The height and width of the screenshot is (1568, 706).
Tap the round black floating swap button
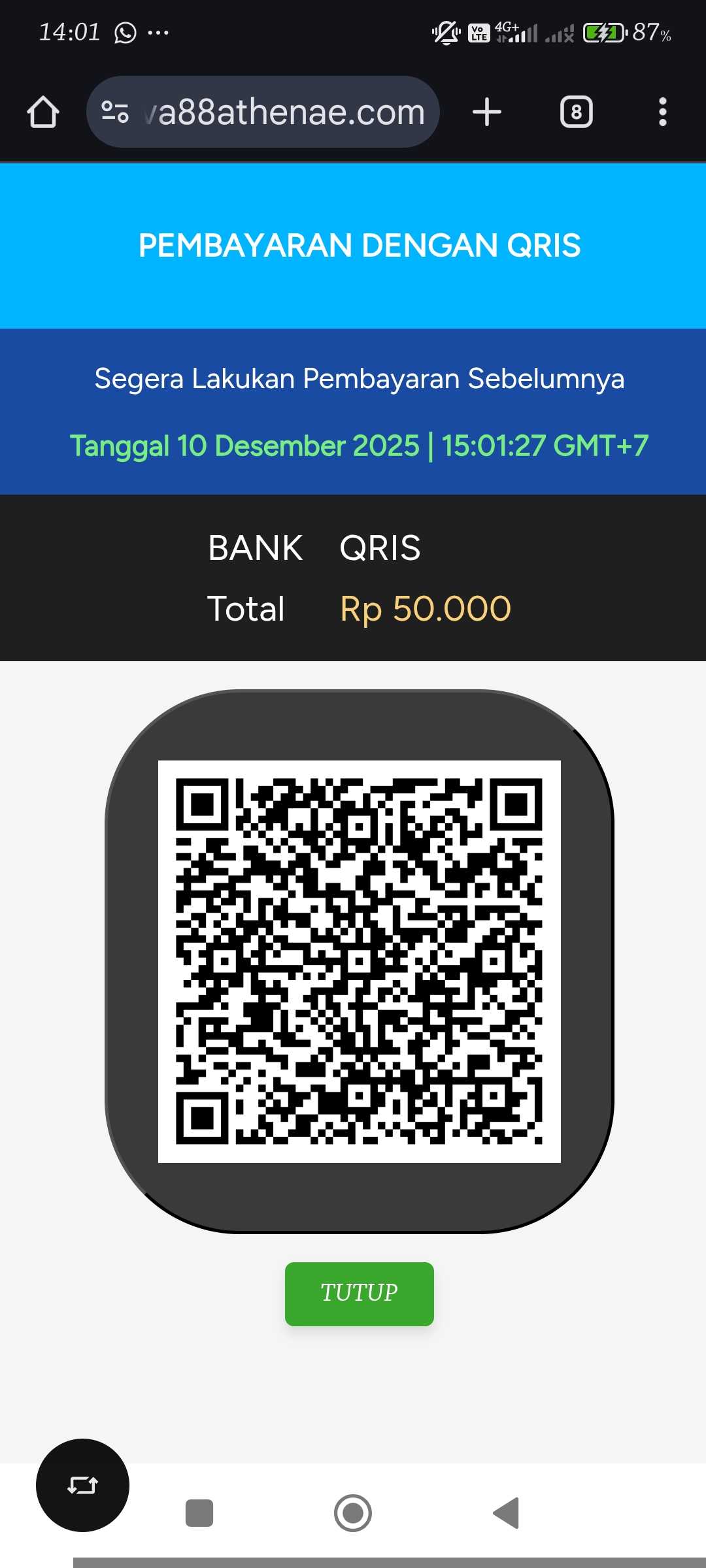pyautogui.click(x=82, y=1485)
